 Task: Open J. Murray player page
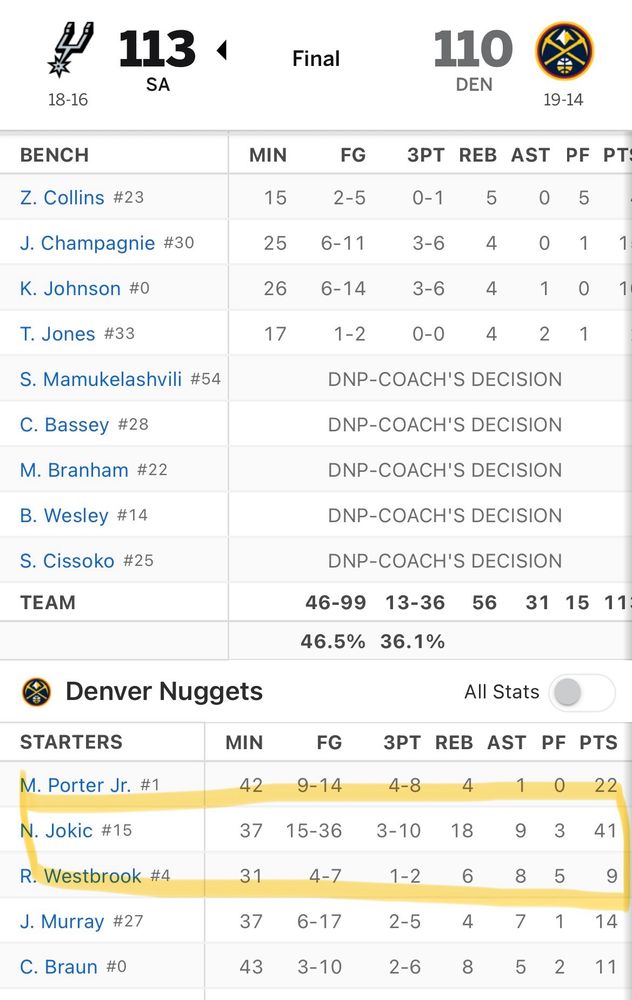pyautogui.click(x=62, y=921)
